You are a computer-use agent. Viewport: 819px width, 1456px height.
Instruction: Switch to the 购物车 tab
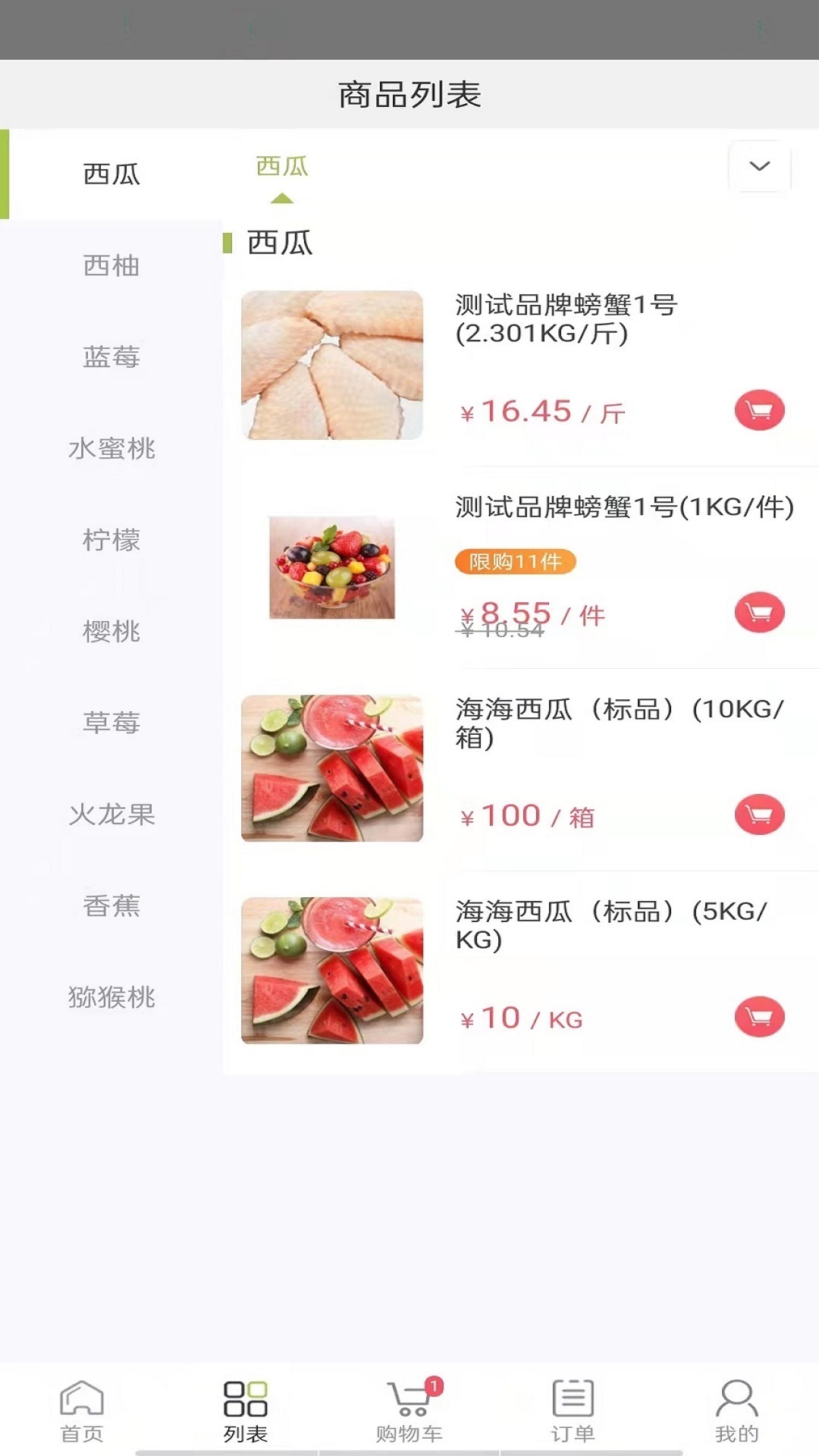(409, 1411)
